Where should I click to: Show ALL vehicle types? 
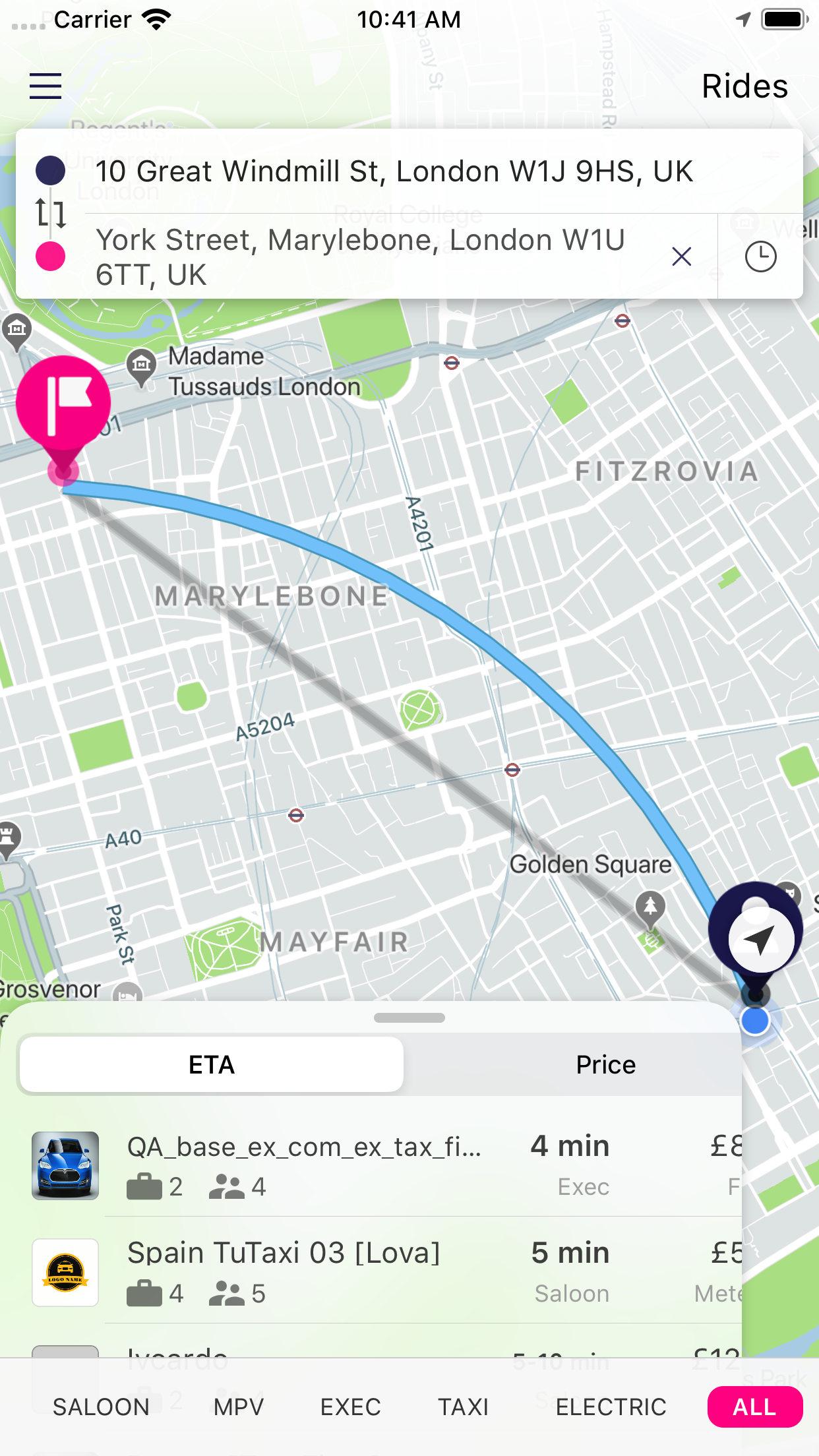[x=754, y=1407]
